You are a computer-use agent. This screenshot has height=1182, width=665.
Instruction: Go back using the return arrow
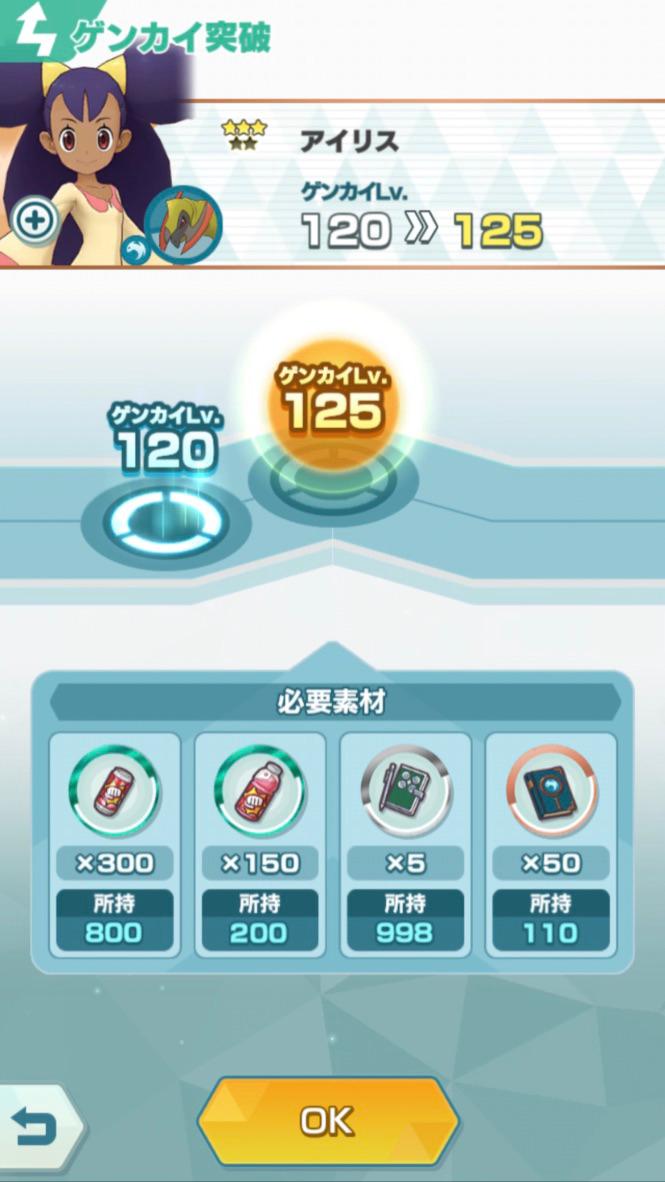[x=38, y=1129]
